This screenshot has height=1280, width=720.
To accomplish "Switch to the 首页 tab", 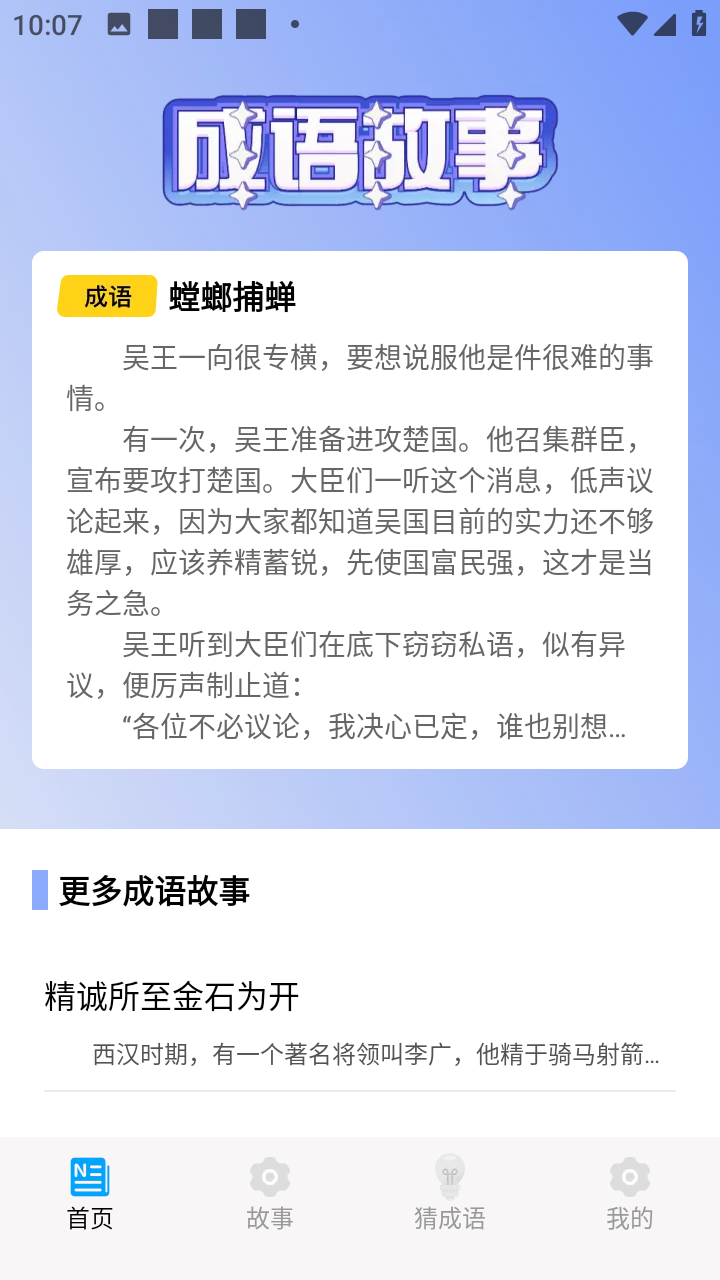I will (90, 1194).
